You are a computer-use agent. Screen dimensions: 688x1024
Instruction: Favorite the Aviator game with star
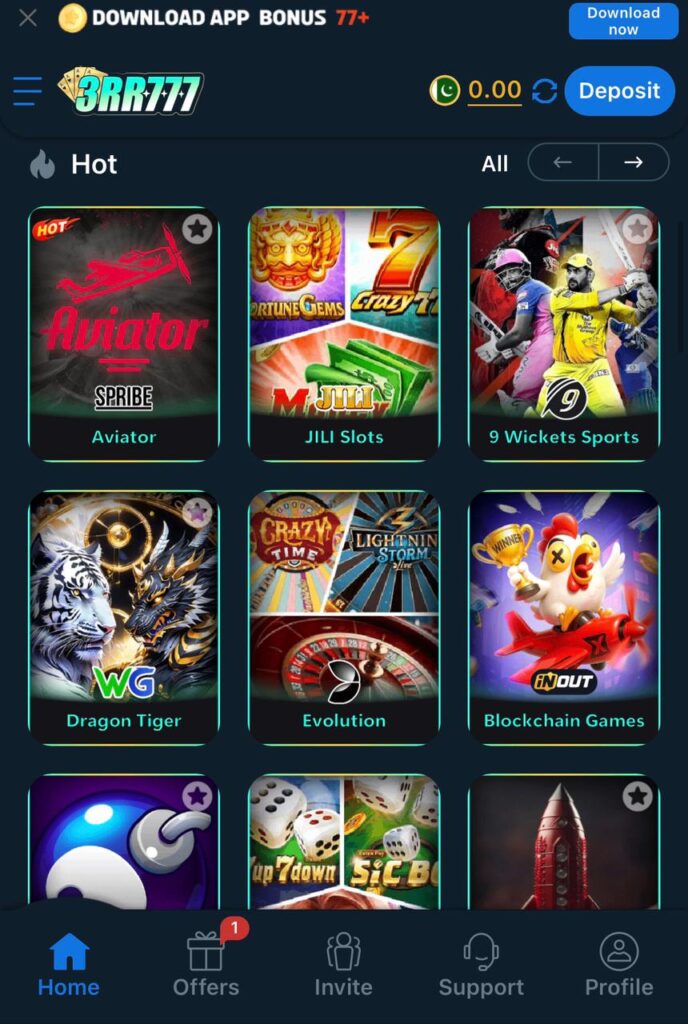click(197, 229)
